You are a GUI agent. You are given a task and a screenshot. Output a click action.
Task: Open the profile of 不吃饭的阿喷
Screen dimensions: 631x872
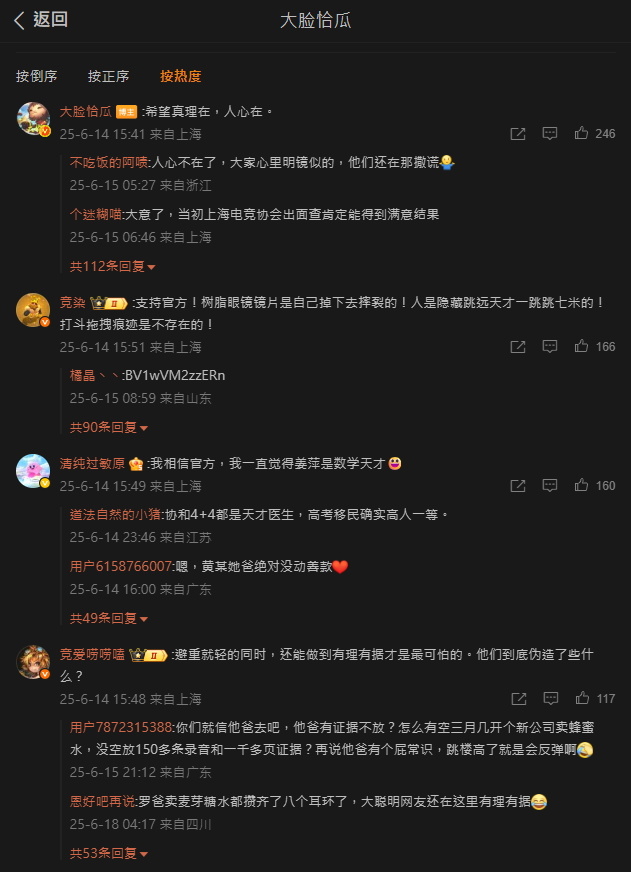pyautogui.click(x=109, y=162)
